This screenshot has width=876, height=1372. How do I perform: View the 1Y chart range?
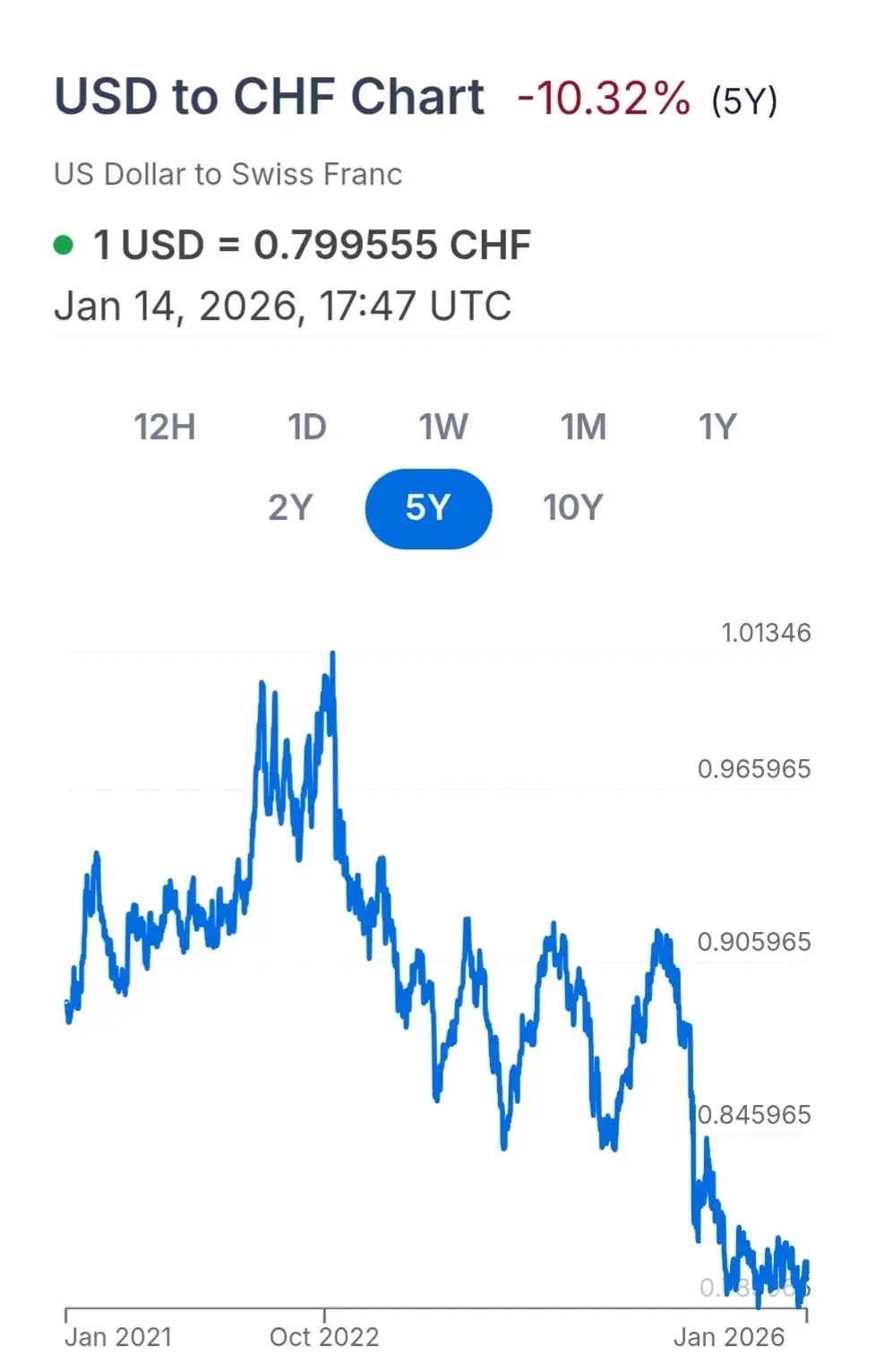point(717,427)
